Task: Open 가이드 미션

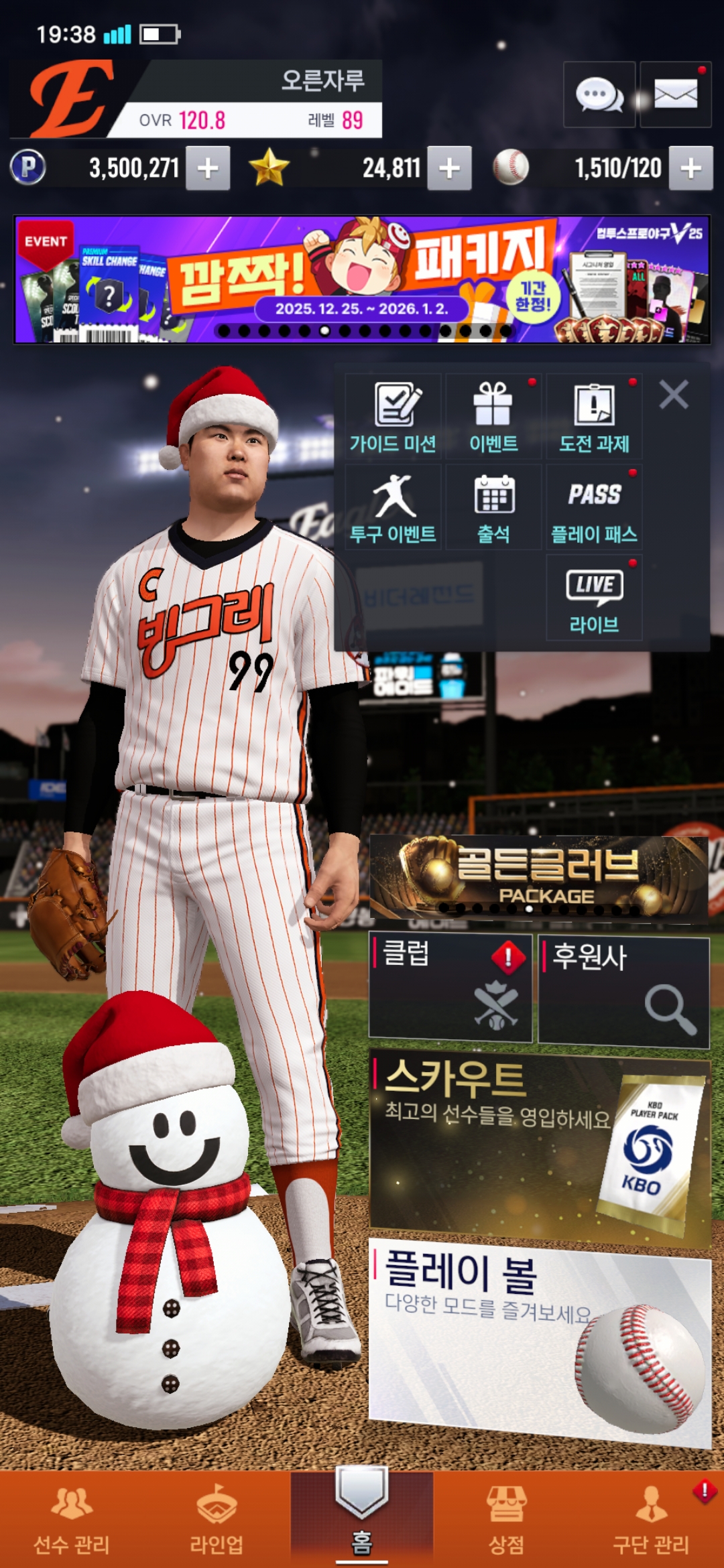Action: point(393,417)
